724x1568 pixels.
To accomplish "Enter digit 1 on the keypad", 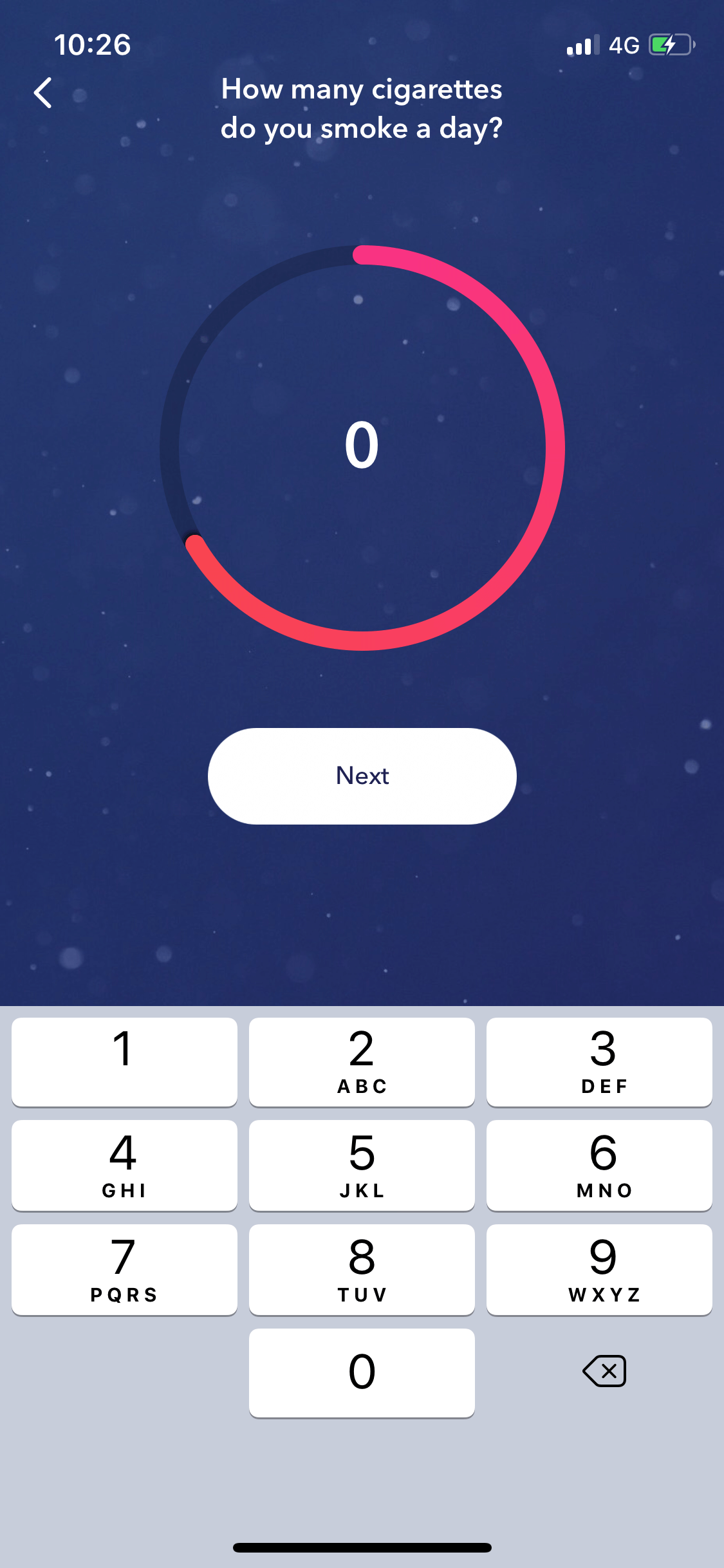I will 124,1061.
